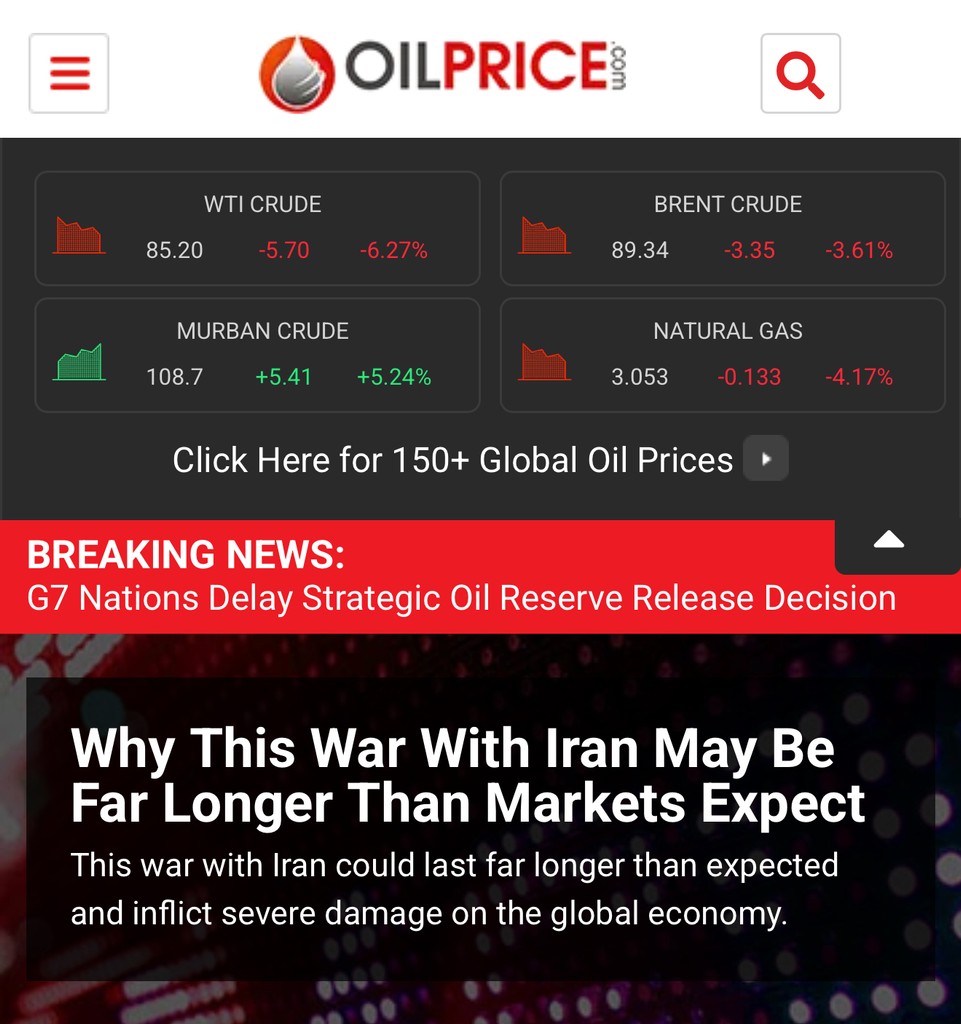
Task: Open the Natural Gas price card
Action: click(x=722, y=355)
